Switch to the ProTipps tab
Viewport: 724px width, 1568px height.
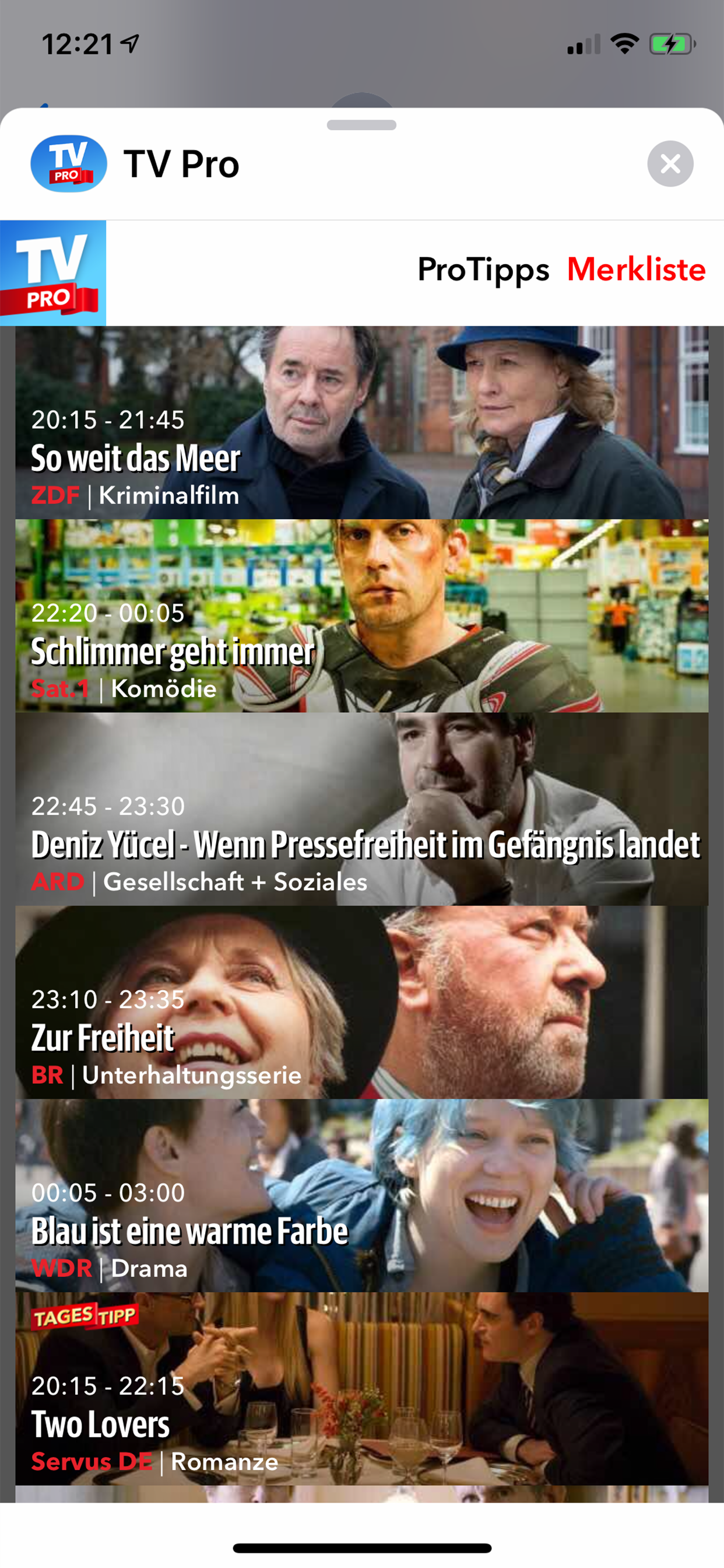(x=483, y=269)
